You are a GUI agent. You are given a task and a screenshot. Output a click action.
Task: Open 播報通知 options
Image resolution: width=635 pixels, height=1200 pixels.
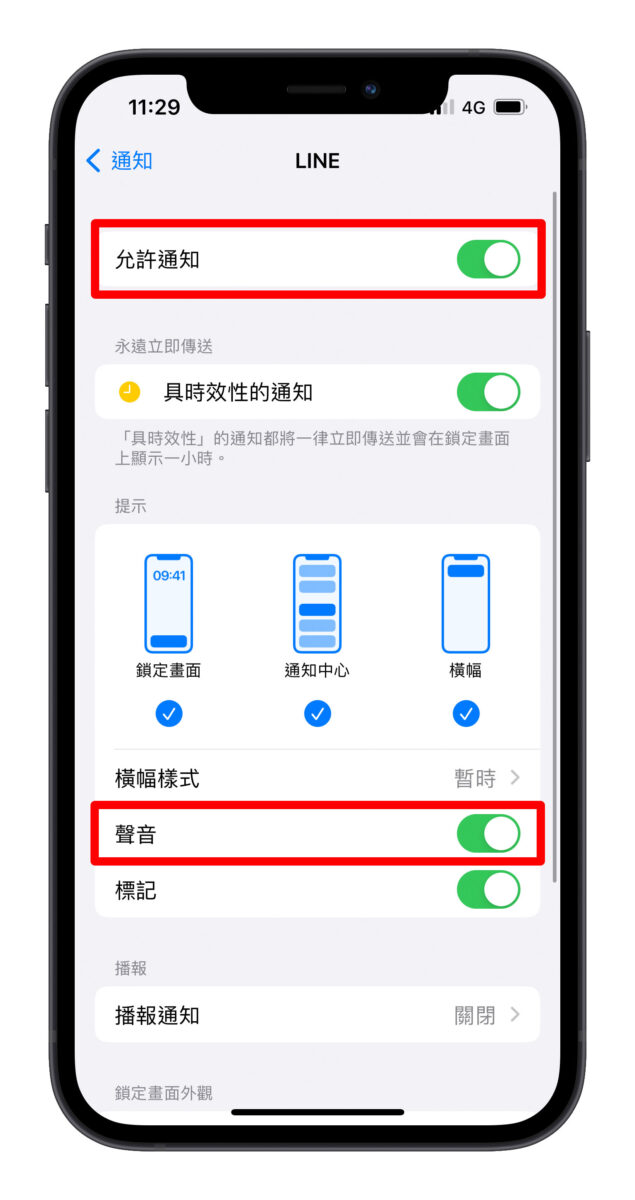pos(317,1015)
